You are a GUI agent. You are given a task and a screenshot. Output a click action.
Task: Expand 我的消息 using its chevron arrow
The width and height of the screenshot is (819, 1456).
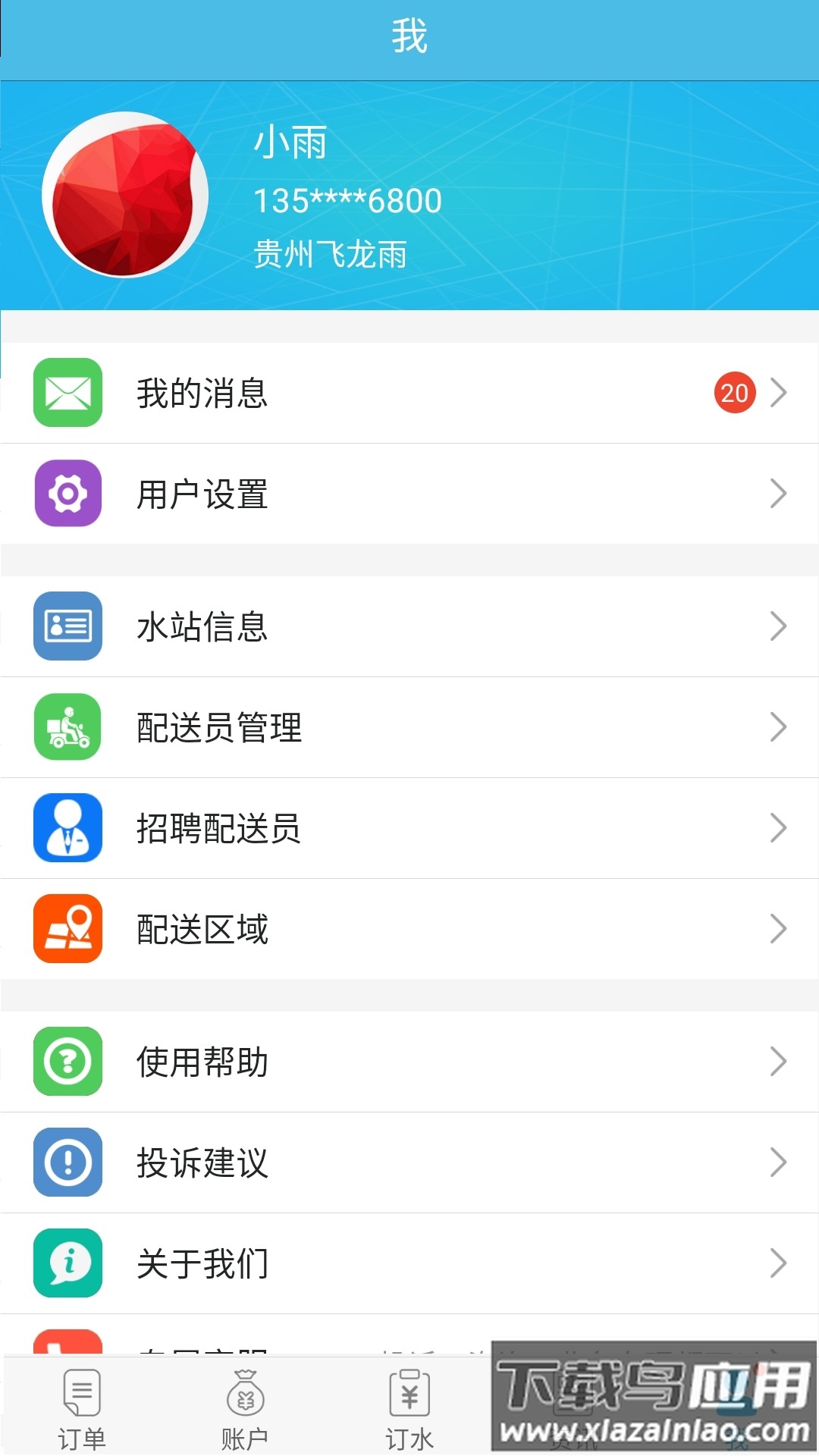pyautogui.click(x=778, y=394)
